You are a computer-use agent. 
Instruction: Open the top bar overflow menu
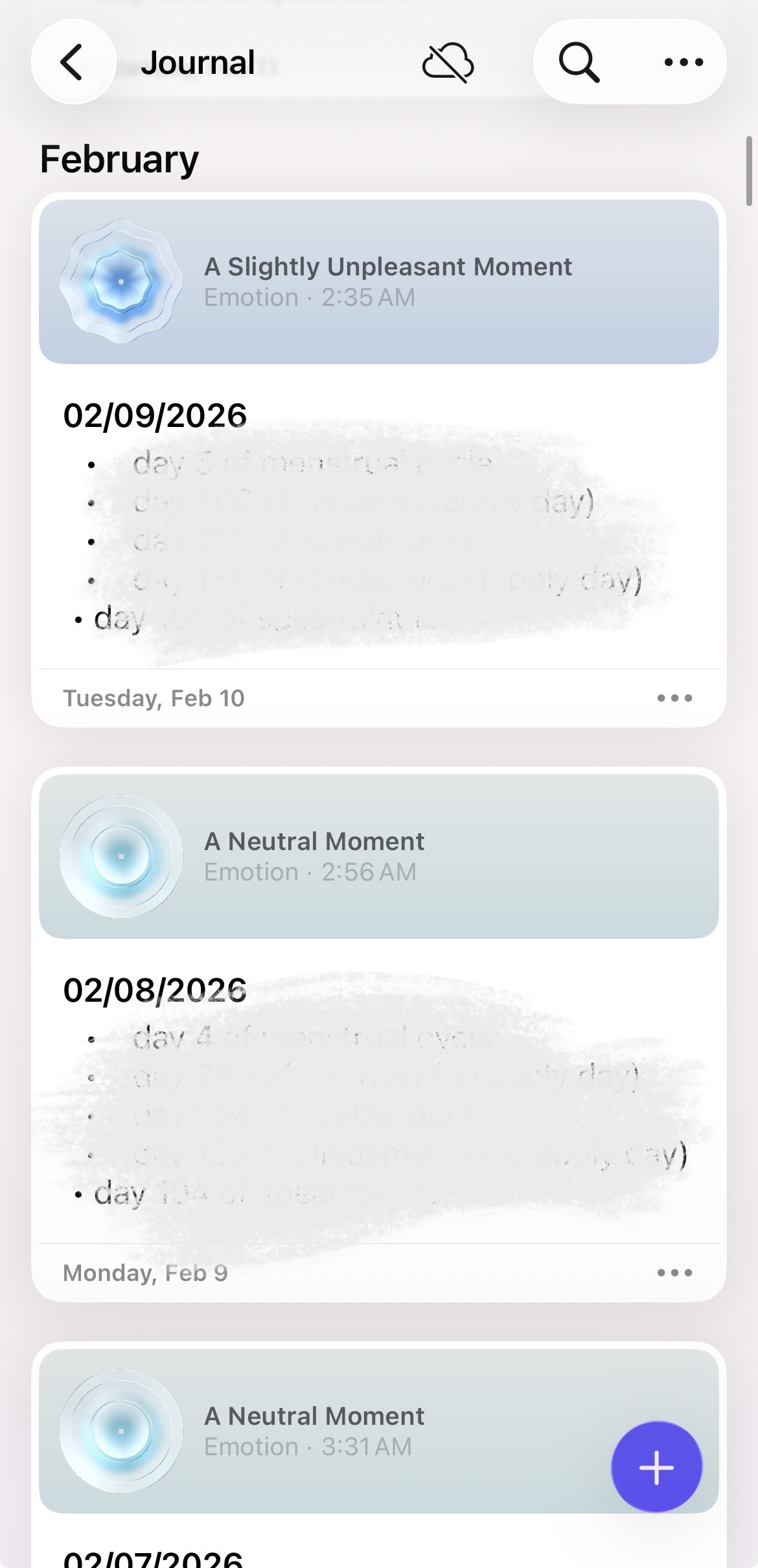(683, 62)
